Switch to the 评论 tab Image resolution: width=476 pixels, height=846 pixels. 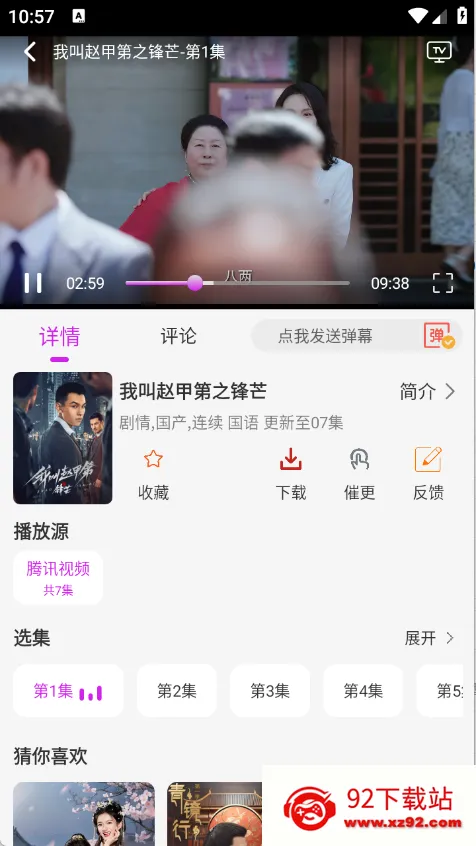pyautogui.click(x=178, y=336)
